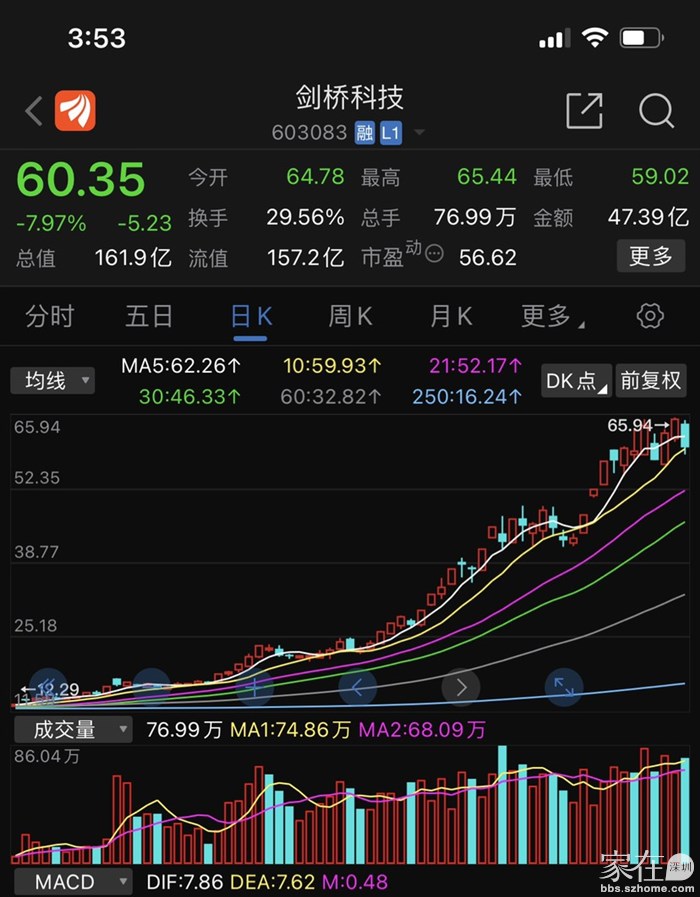The image size is (700, 897).
Task: Select the 五日 tab
Action: (x=149, y=317)
